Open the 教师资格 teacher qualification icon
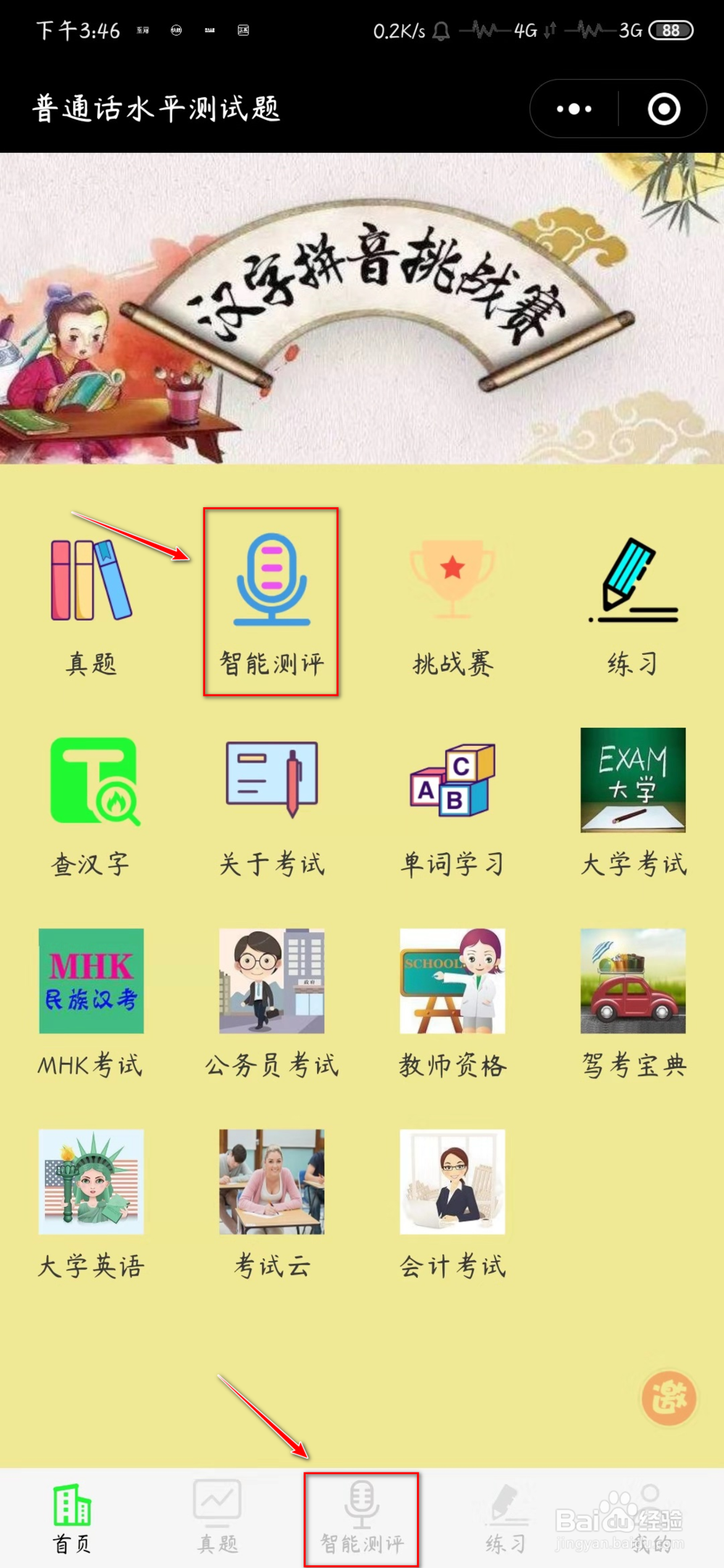Image resolution: width=724 pixels, height=1568 pixels. click(452, 980)
